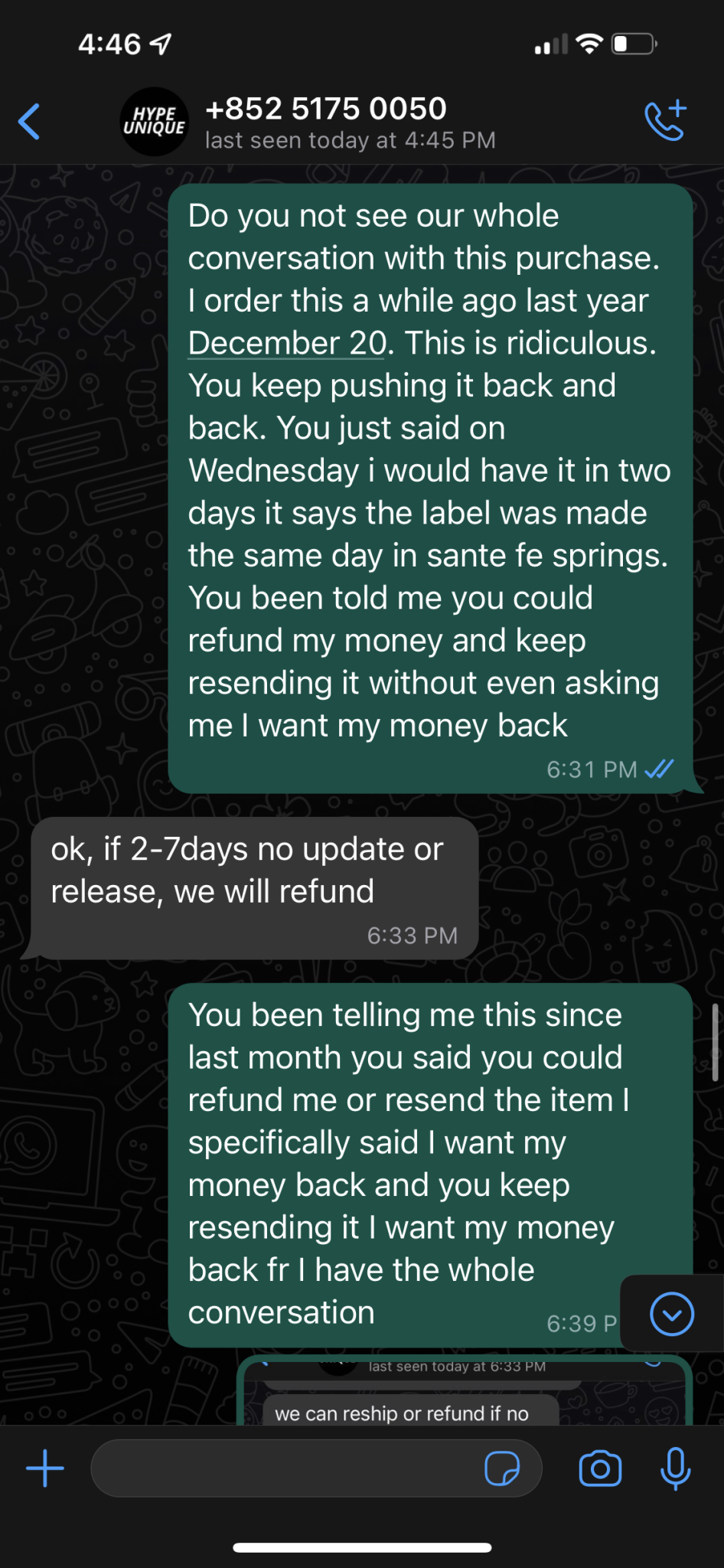Start a call with this contact
Screen dimensions: 724x1568
(x=665, y=121)
